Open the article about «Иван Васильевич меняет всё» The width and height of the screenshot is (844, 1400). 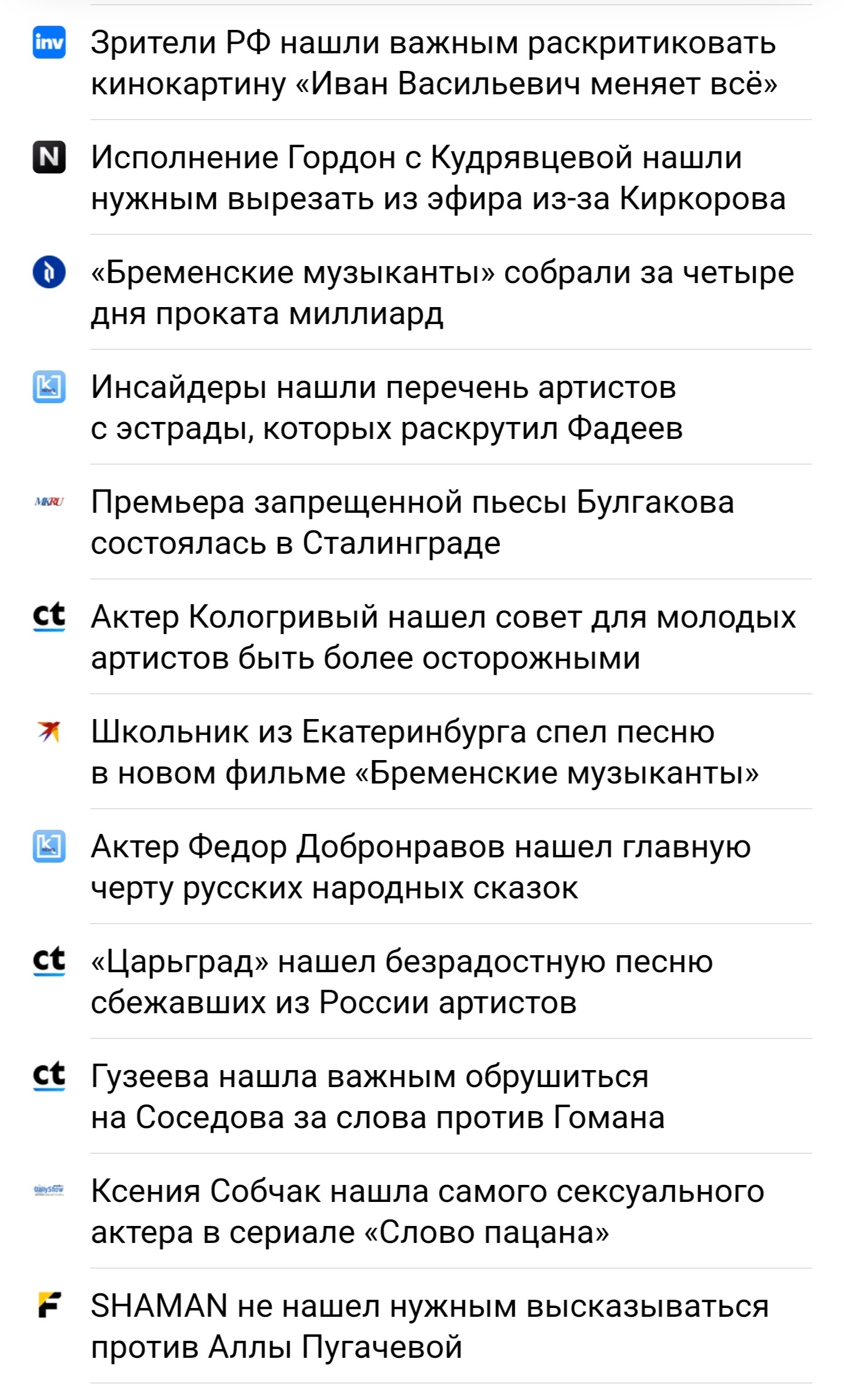pos(434,63)
